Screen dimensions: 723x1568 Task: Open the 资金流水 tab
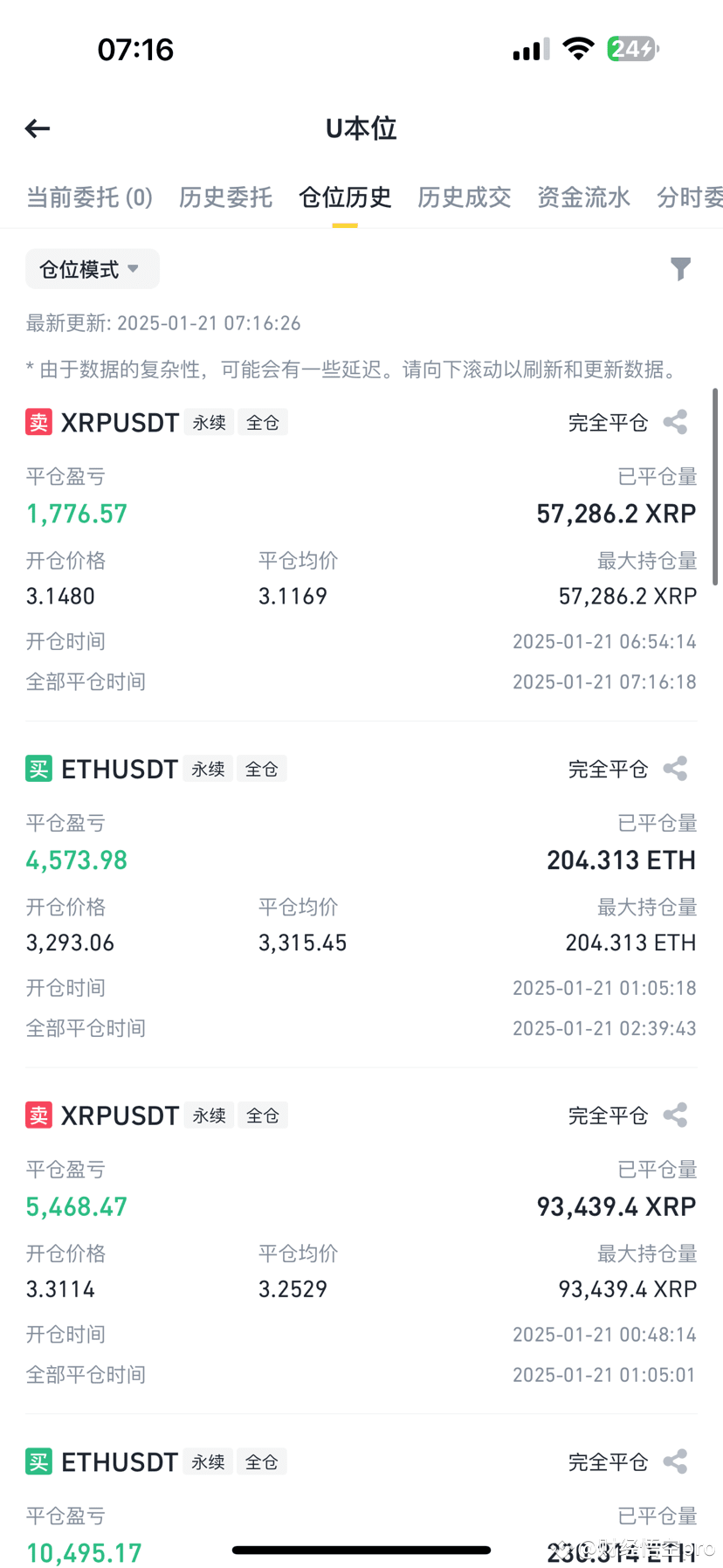point(583,197)
